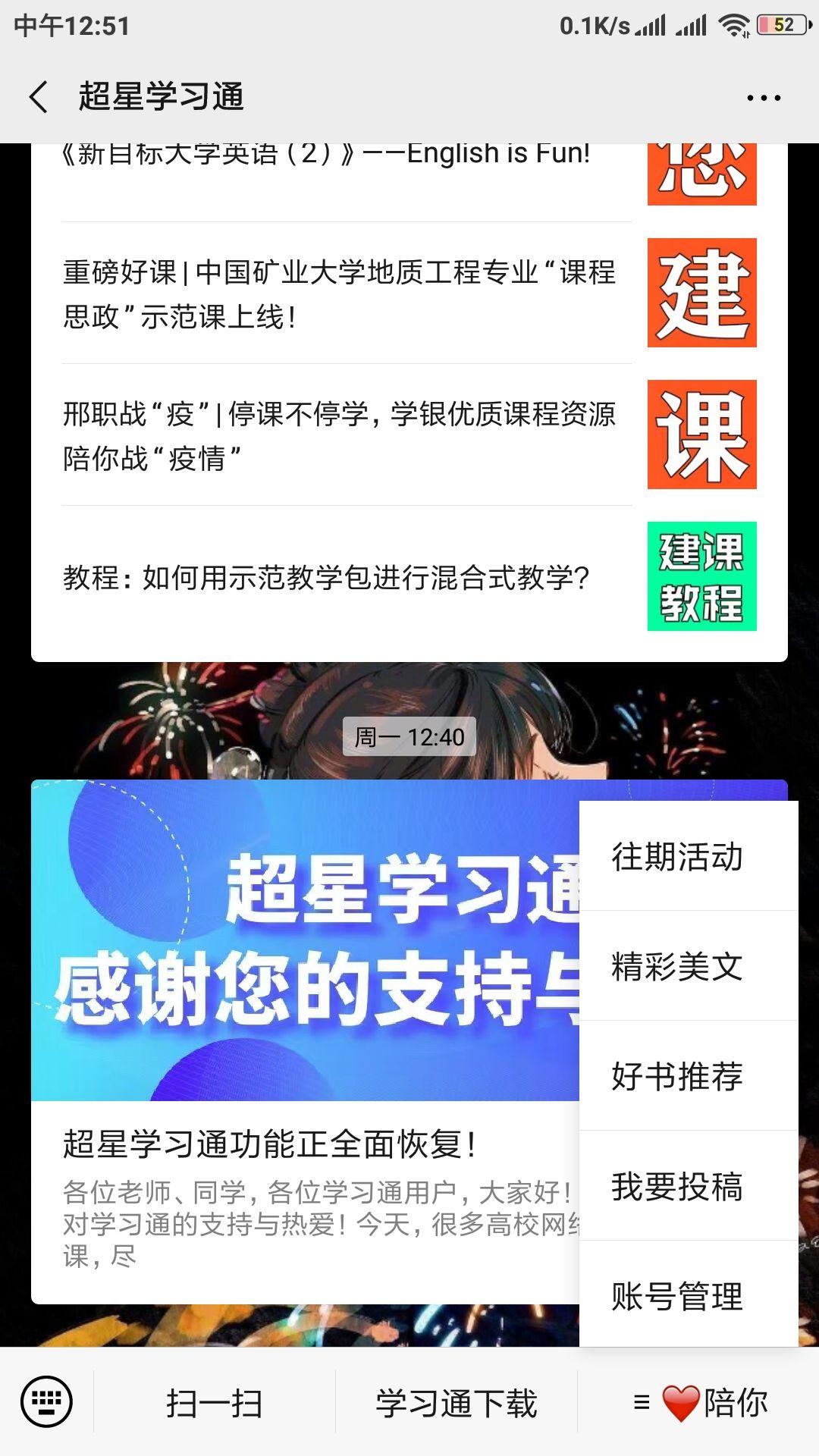This screenshot has width=819, height=1456.
Task: Select 精彩美文 from popup menu
Action: (676, 967)
